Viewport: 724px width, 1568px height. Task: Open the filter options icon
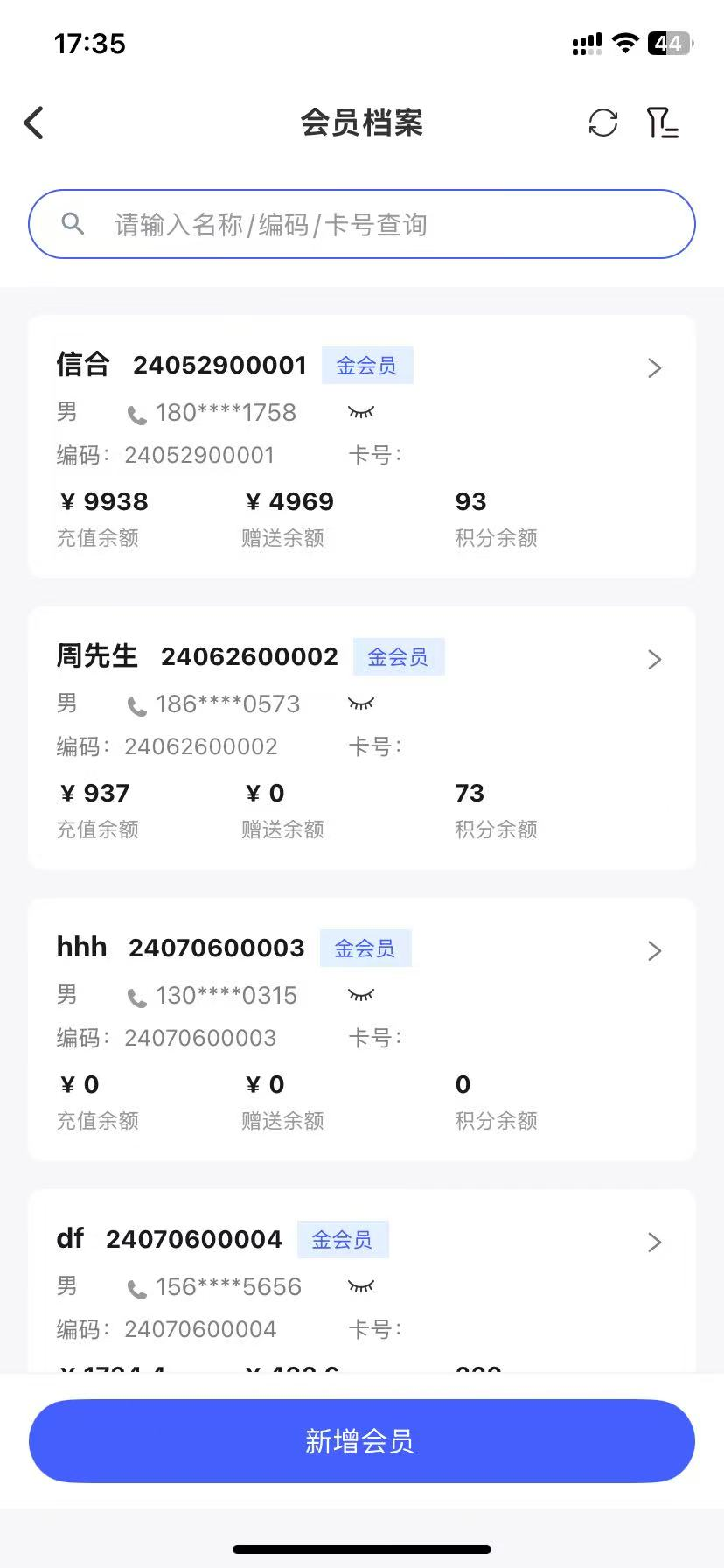pyautogui.click(x=662, y=123)
